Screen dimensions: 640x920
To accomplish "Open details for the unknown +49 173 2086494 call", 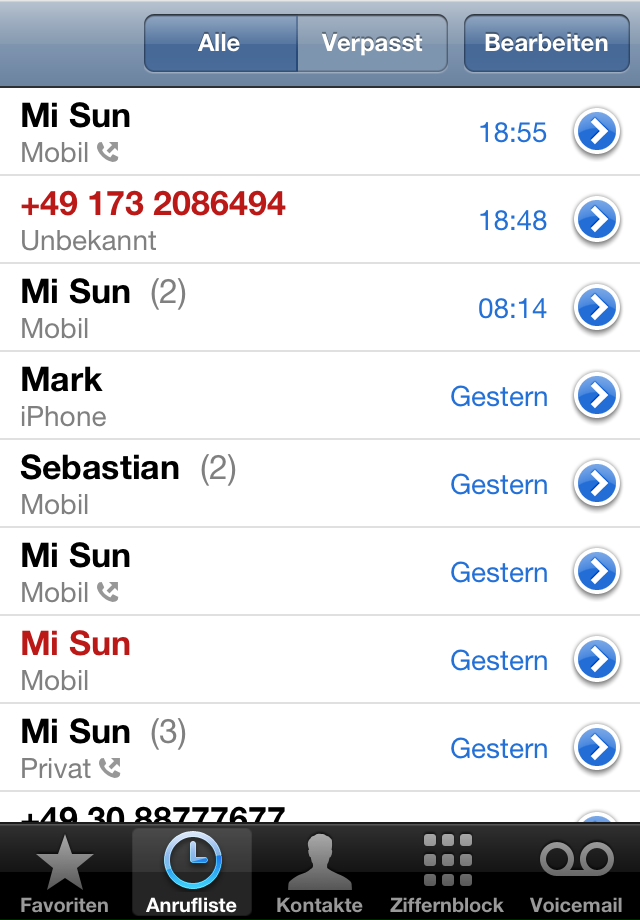I will [x=597, y=220].
